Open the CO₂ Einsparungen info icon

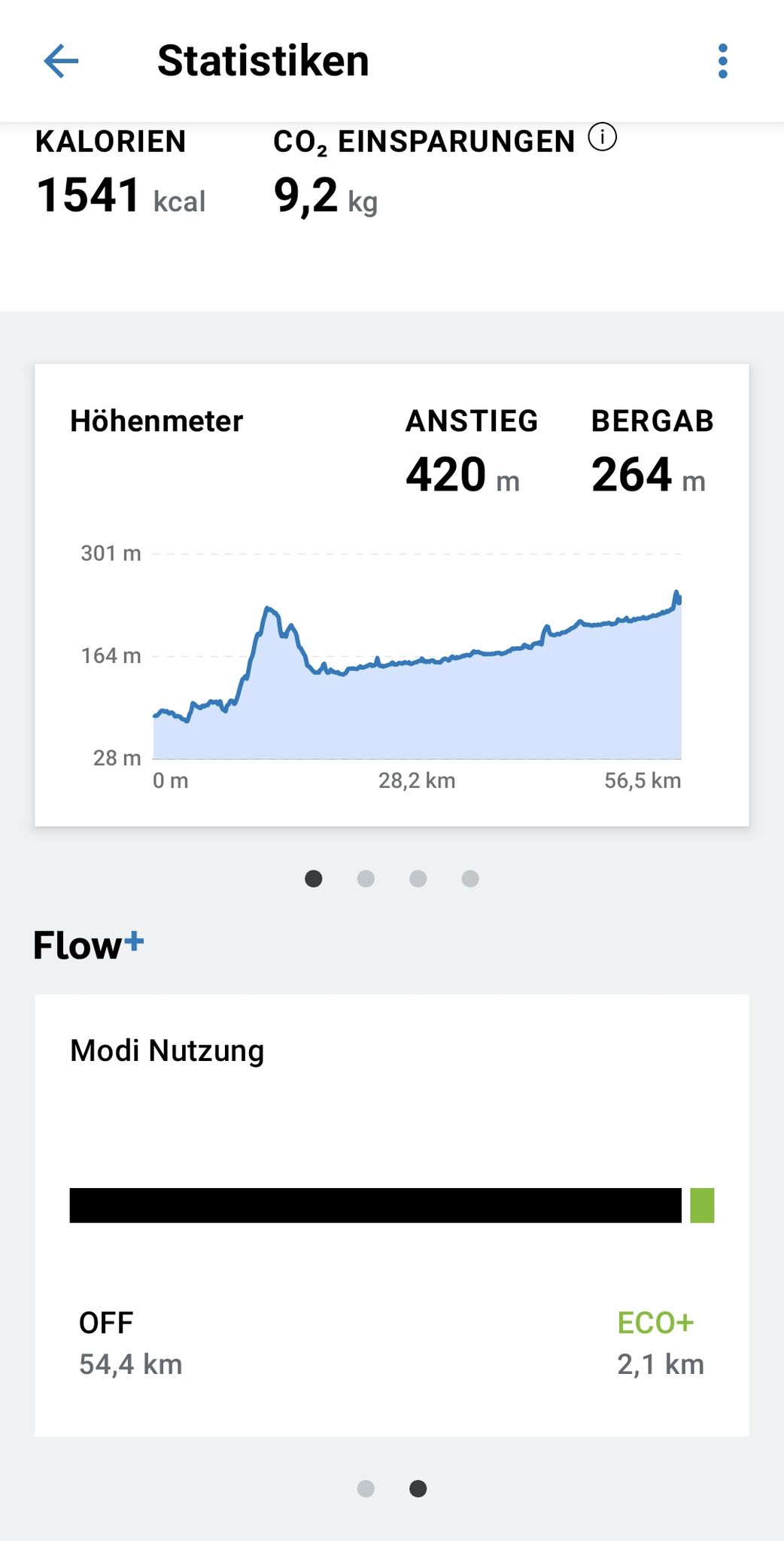602,138
